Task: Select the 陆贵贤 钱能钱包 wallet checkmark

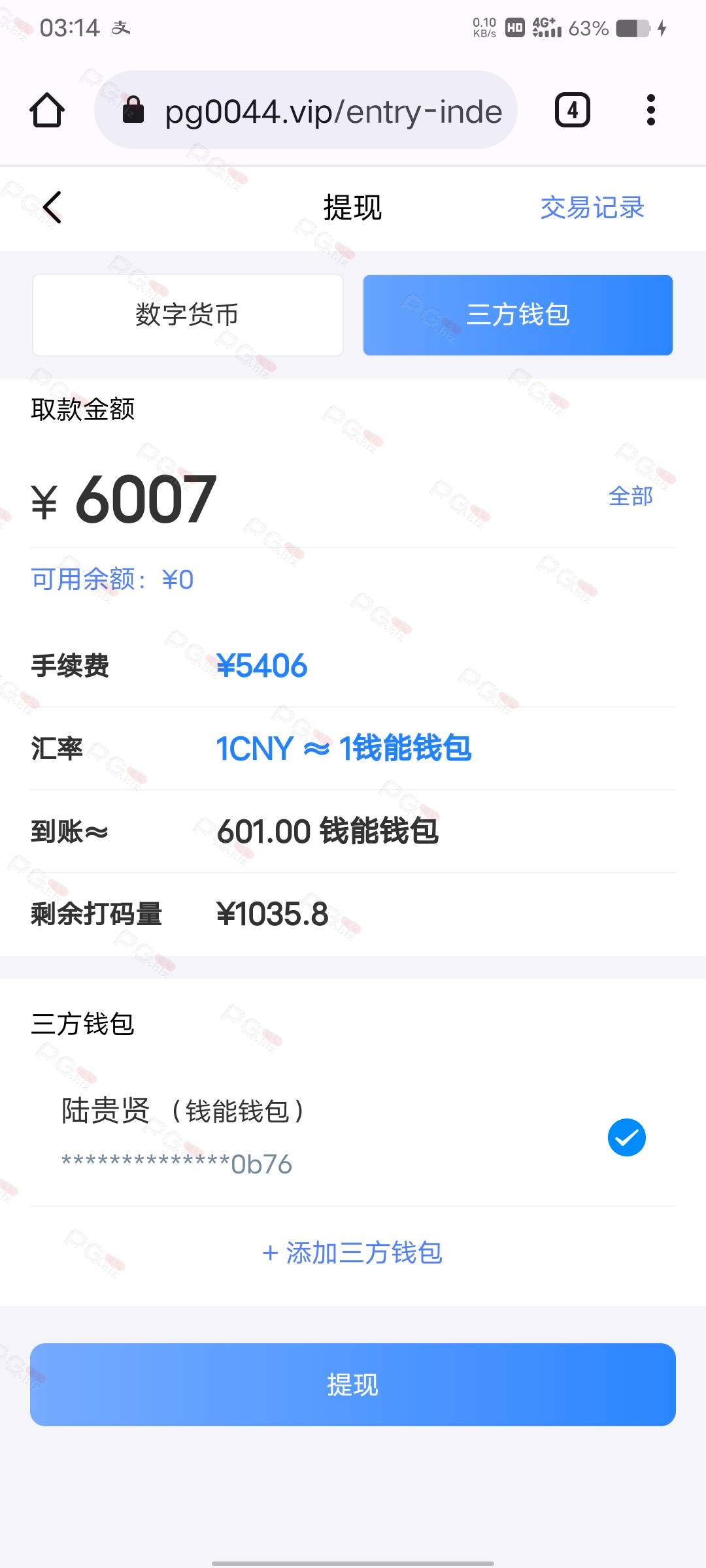Action: (x=626, y=1137)
